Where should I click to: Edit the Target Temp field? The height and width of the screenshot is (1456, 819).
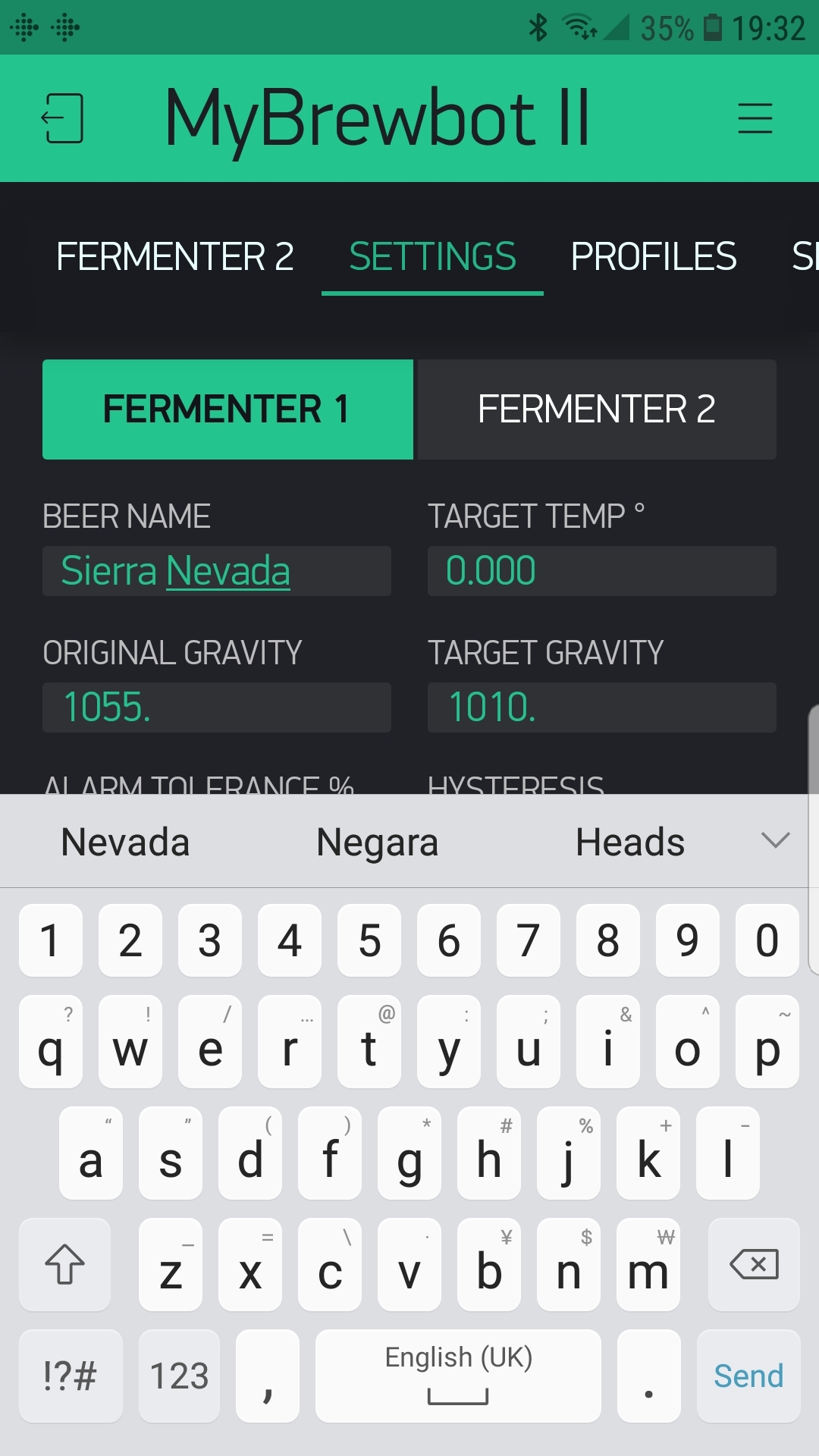pyautogui.click(x=601, y=571)
